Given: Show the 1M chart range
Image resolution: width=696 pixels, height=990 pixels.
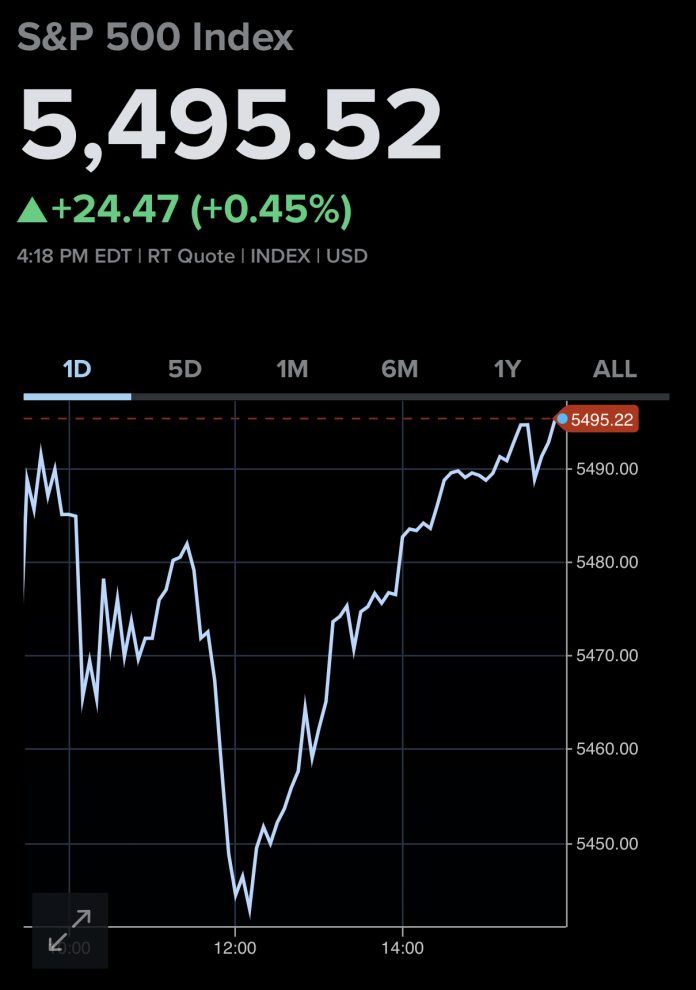Looking at the screenshot, I should 292,369.
